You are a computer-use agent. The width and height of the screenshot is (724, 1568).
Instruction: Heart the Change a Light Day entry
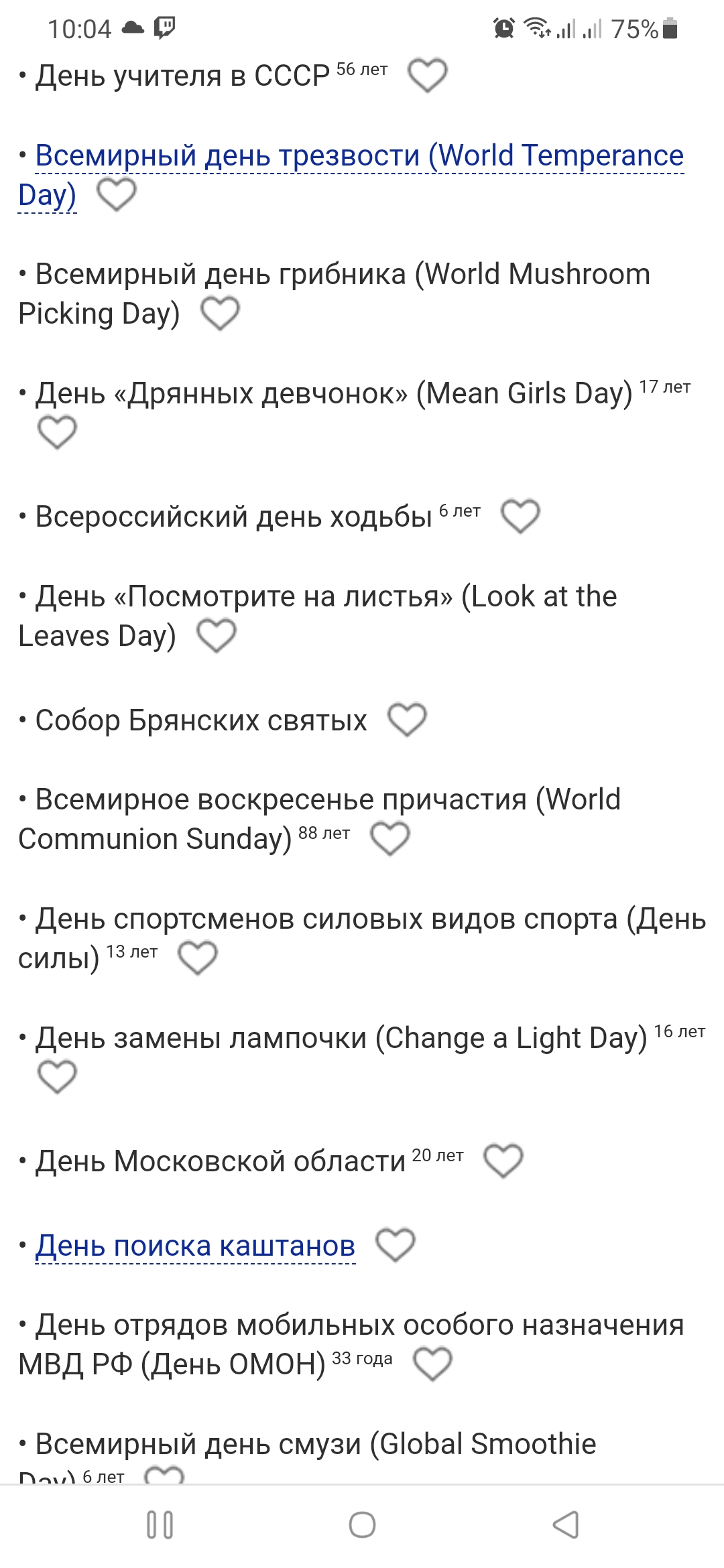pos(57,1077)
